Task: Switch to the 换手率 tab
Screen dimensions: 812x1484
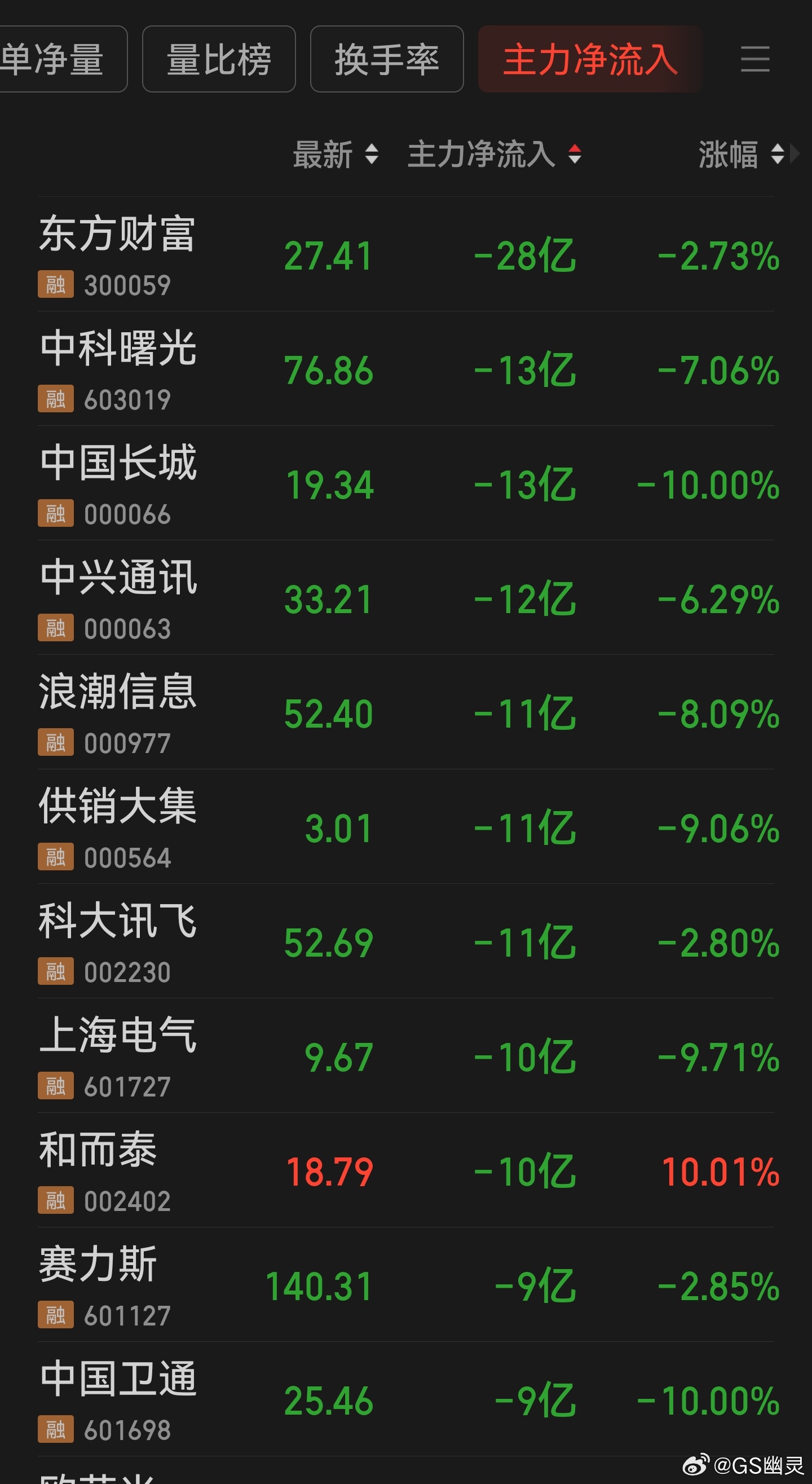Action: click(x=387, y=59)
